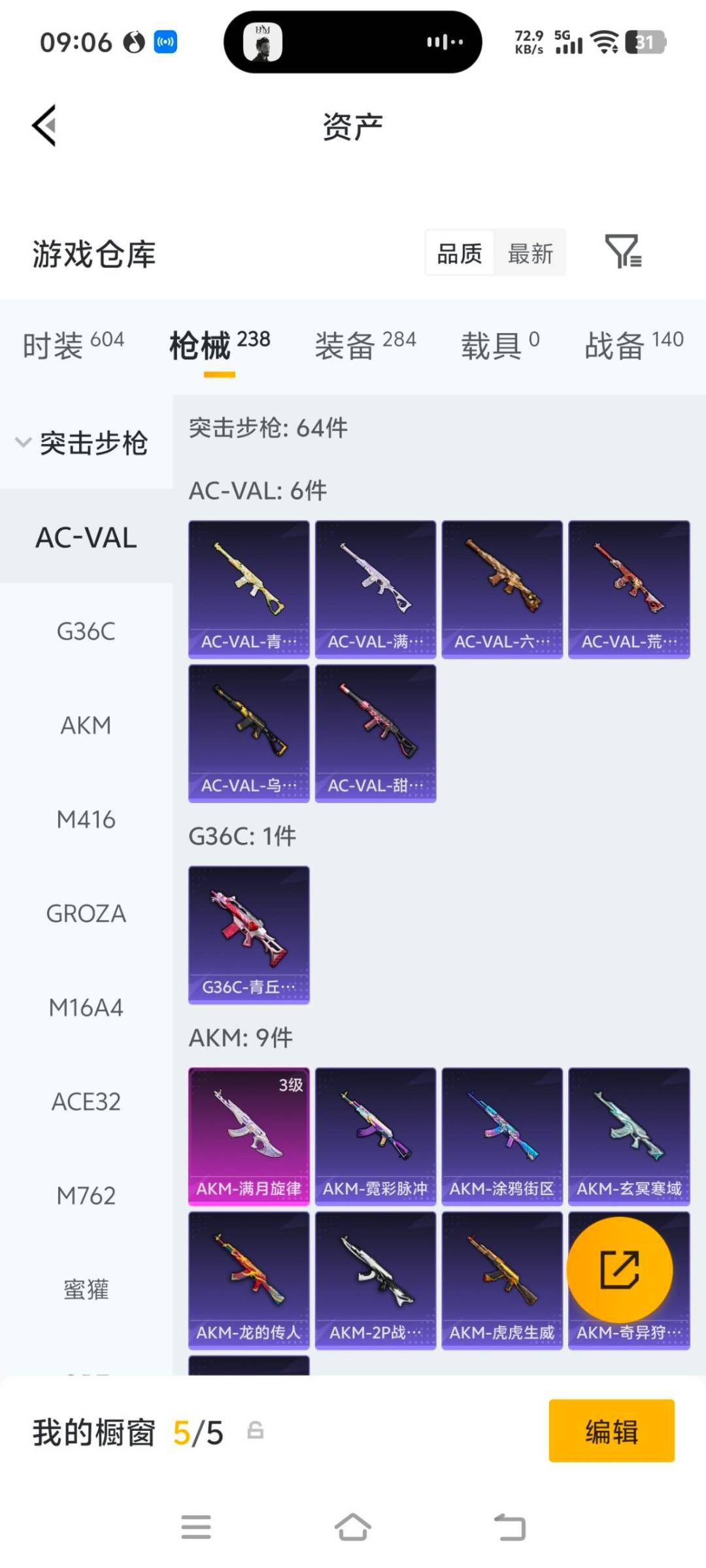Go to the system home screen
The width and height of the screenshot is (706, 1568).
click(x=353, y=1527)
